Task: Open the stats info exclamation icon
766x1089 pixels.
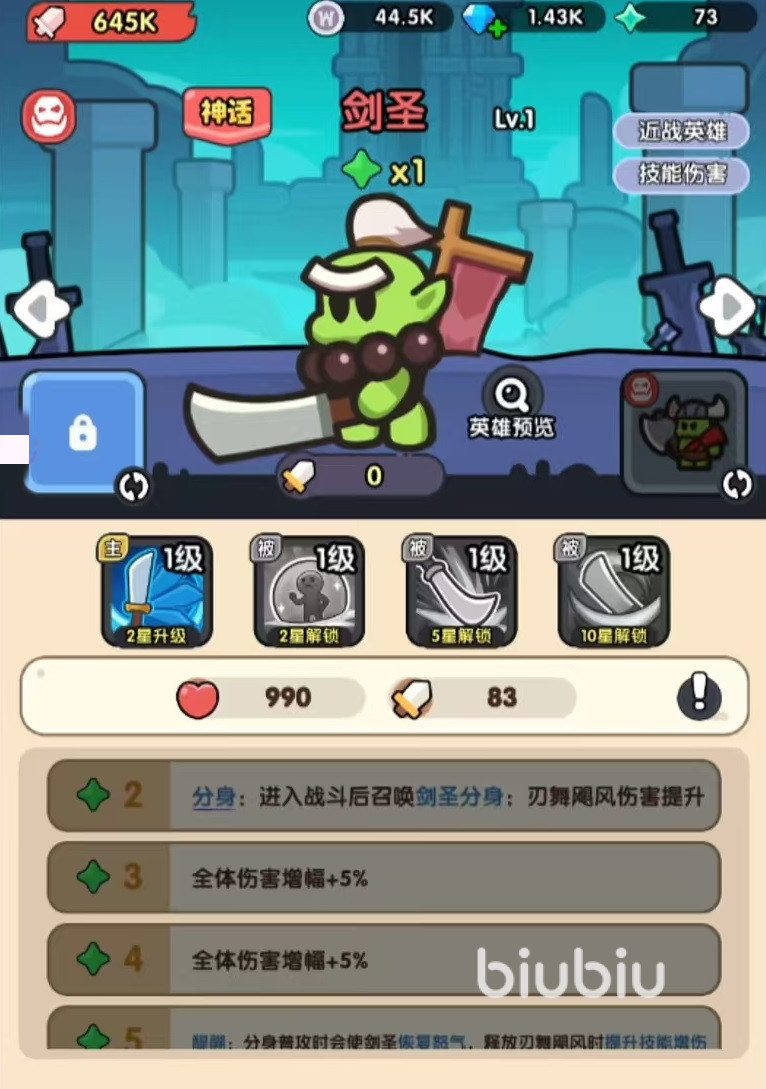Action: pos(699,696)
